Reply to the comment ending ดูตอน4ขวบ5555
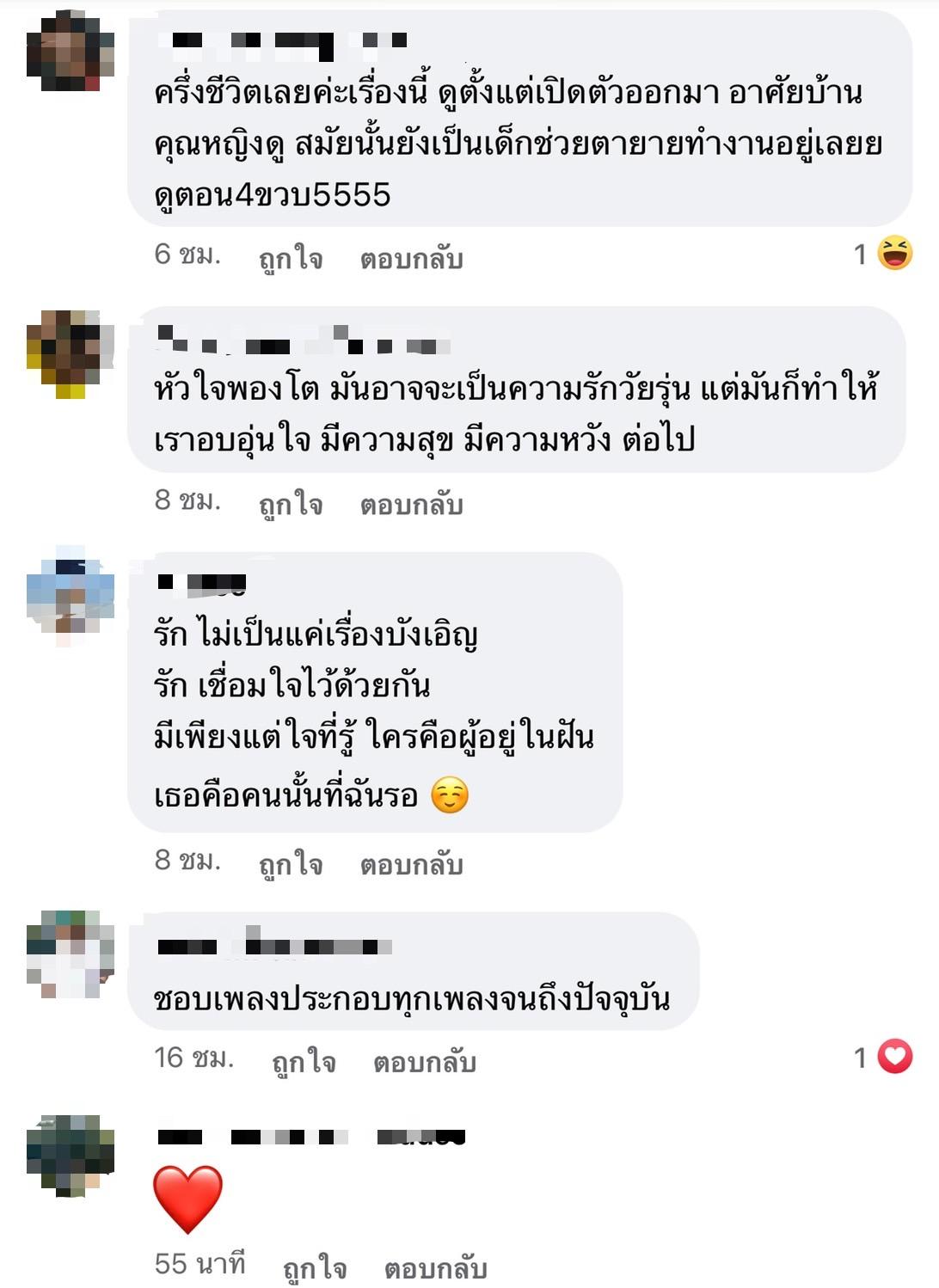 click(x=411, y=258)
